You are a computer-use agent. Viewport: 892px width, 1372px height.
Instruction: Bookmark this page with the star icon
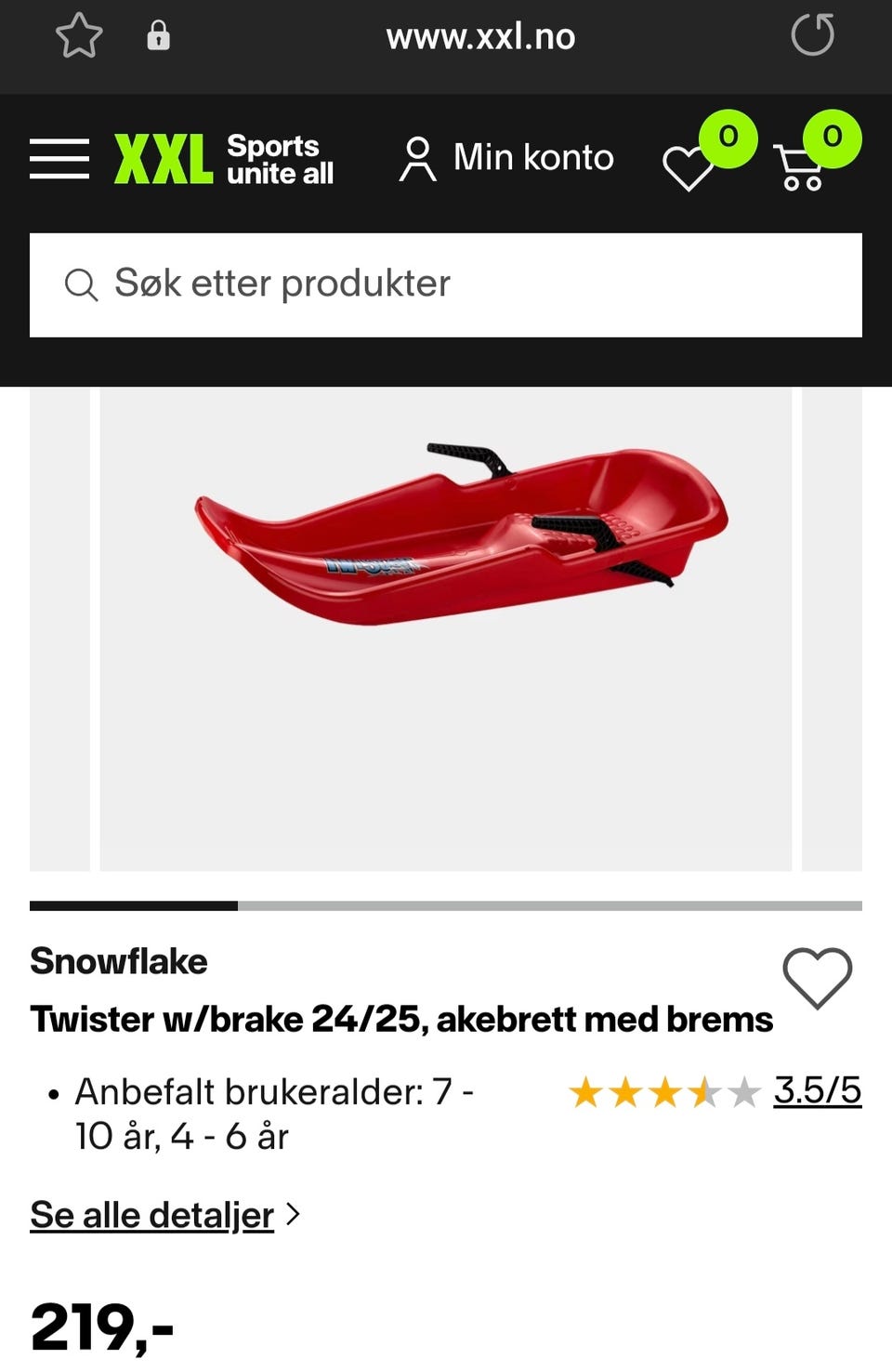pos(79,37)
